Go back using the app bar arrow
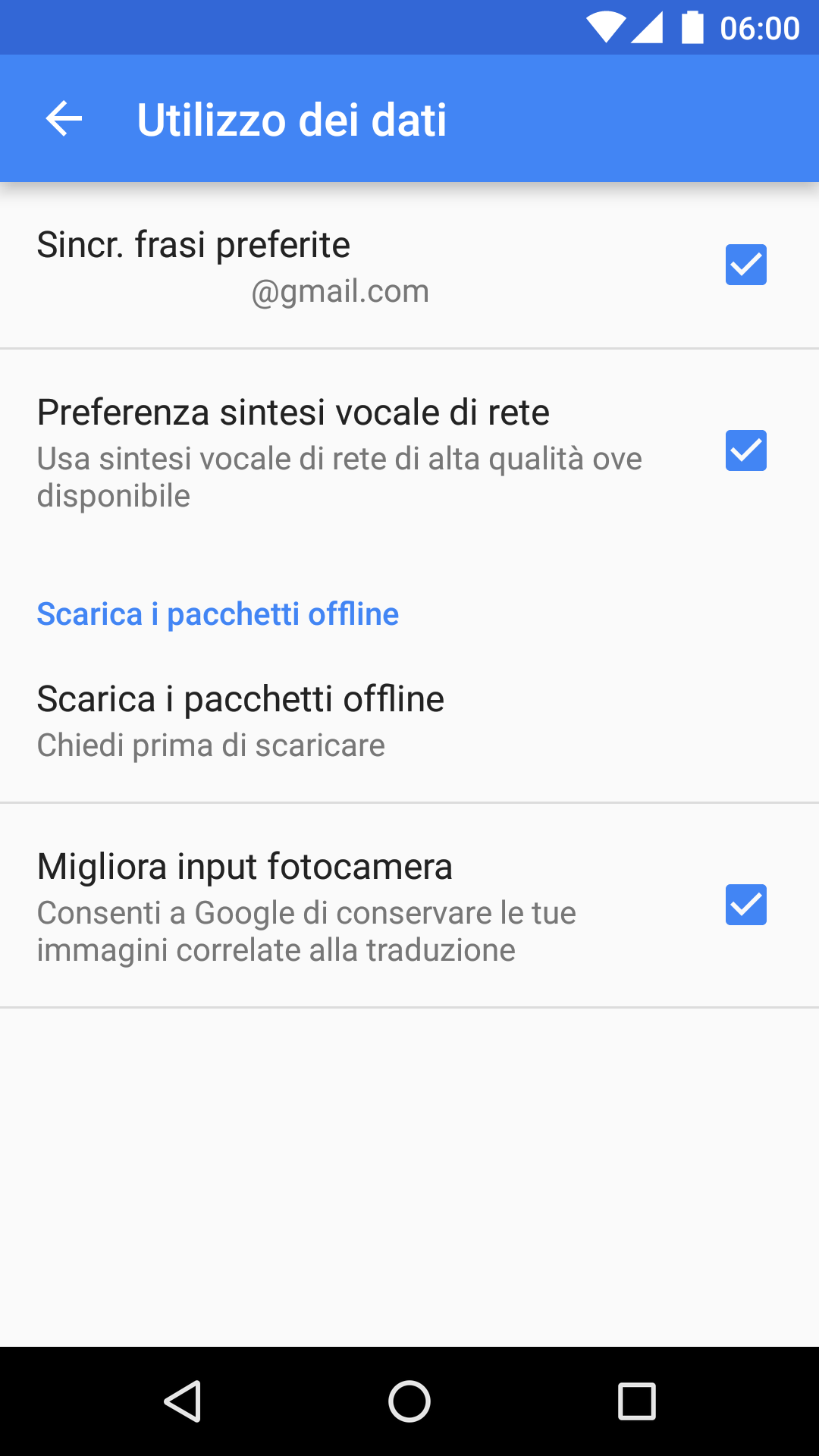This screenshot has height=1456, width=819. point(64,119)
